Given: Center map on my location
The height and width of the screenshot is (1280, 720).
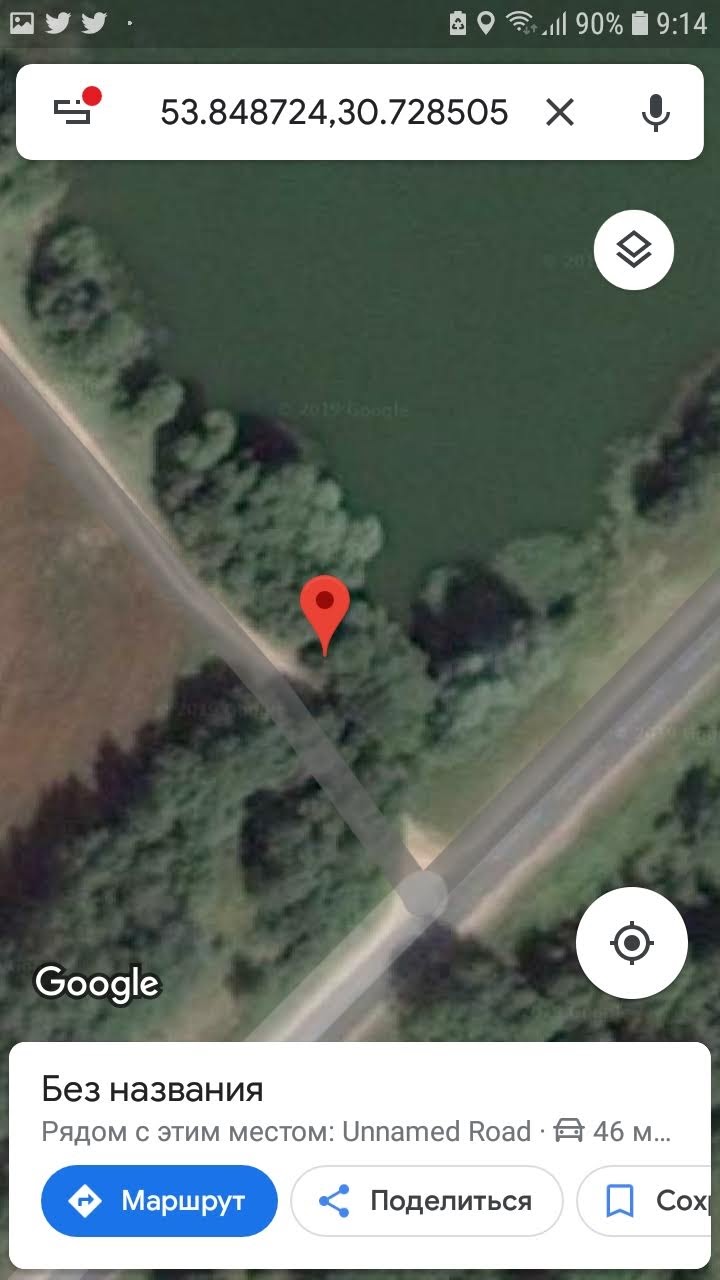Looking at the screenshot, I should [631, 942].
